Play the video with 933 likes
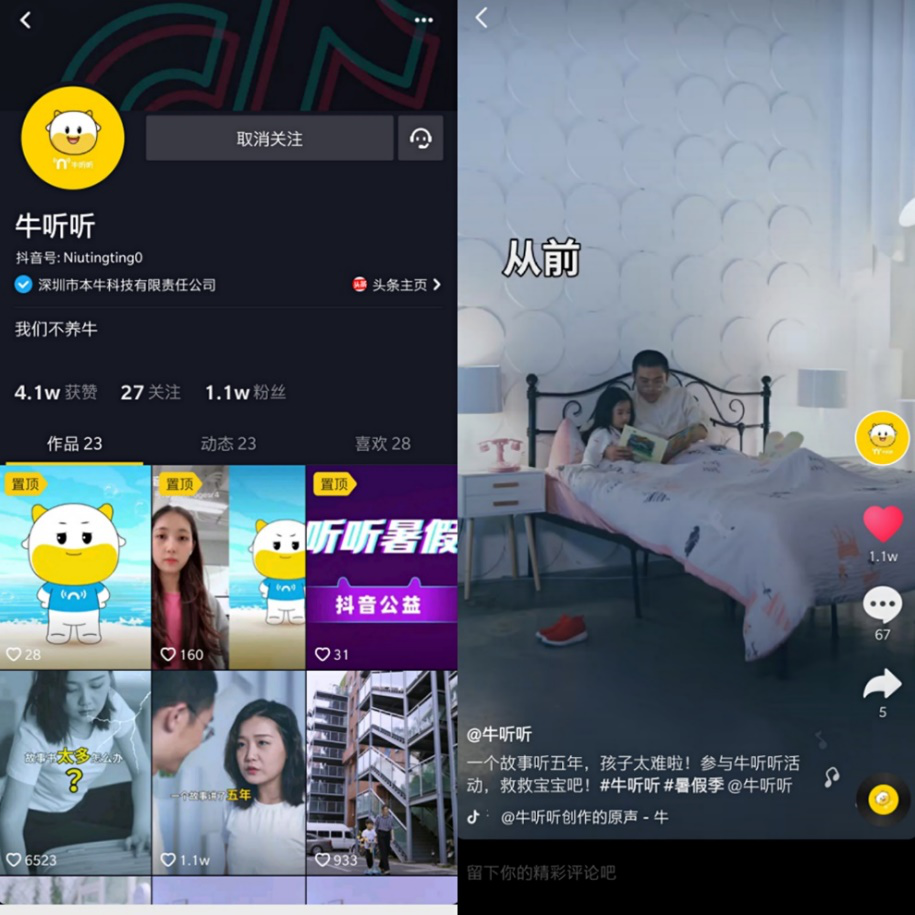 click(x=381, y=772)
